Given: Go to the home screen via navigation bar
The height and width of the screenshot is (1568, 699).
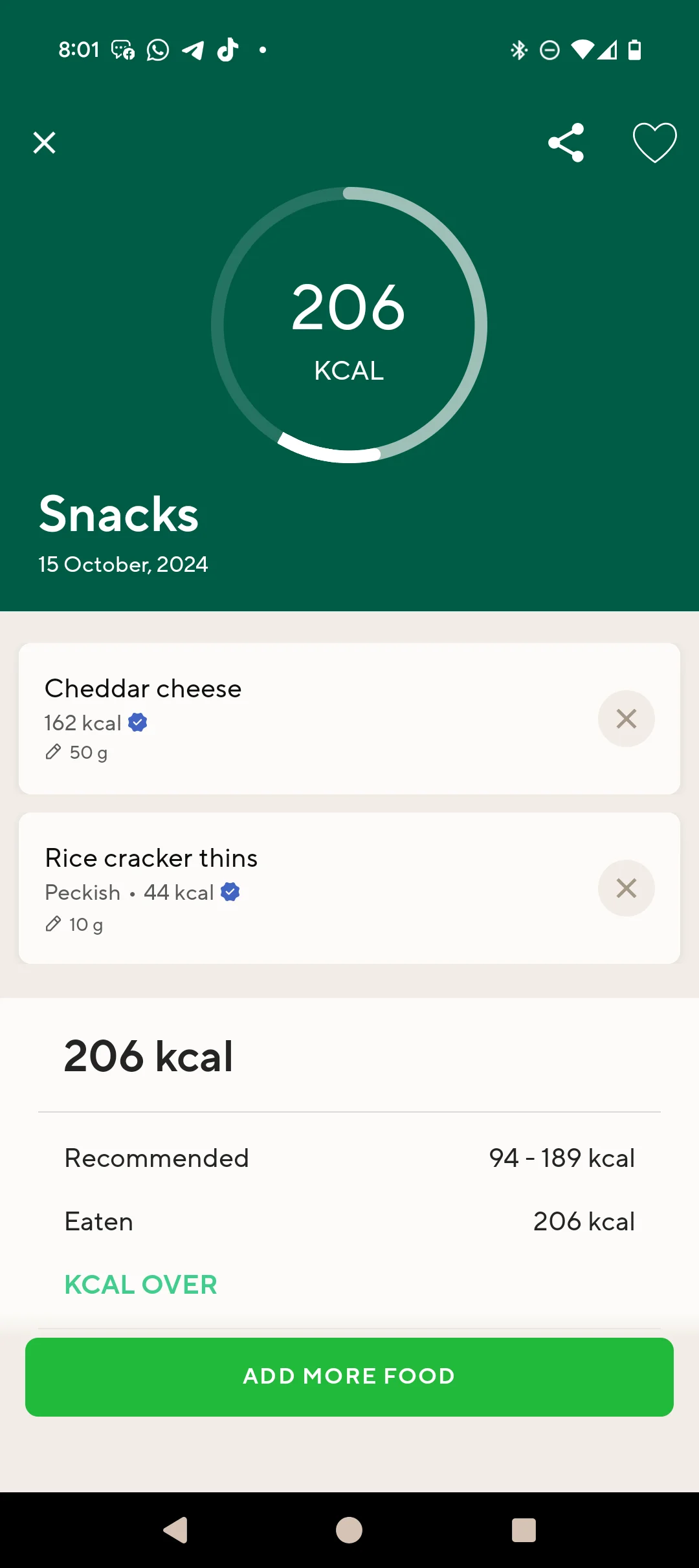Looking at the screenshot, I should (x=349, y=1530).
